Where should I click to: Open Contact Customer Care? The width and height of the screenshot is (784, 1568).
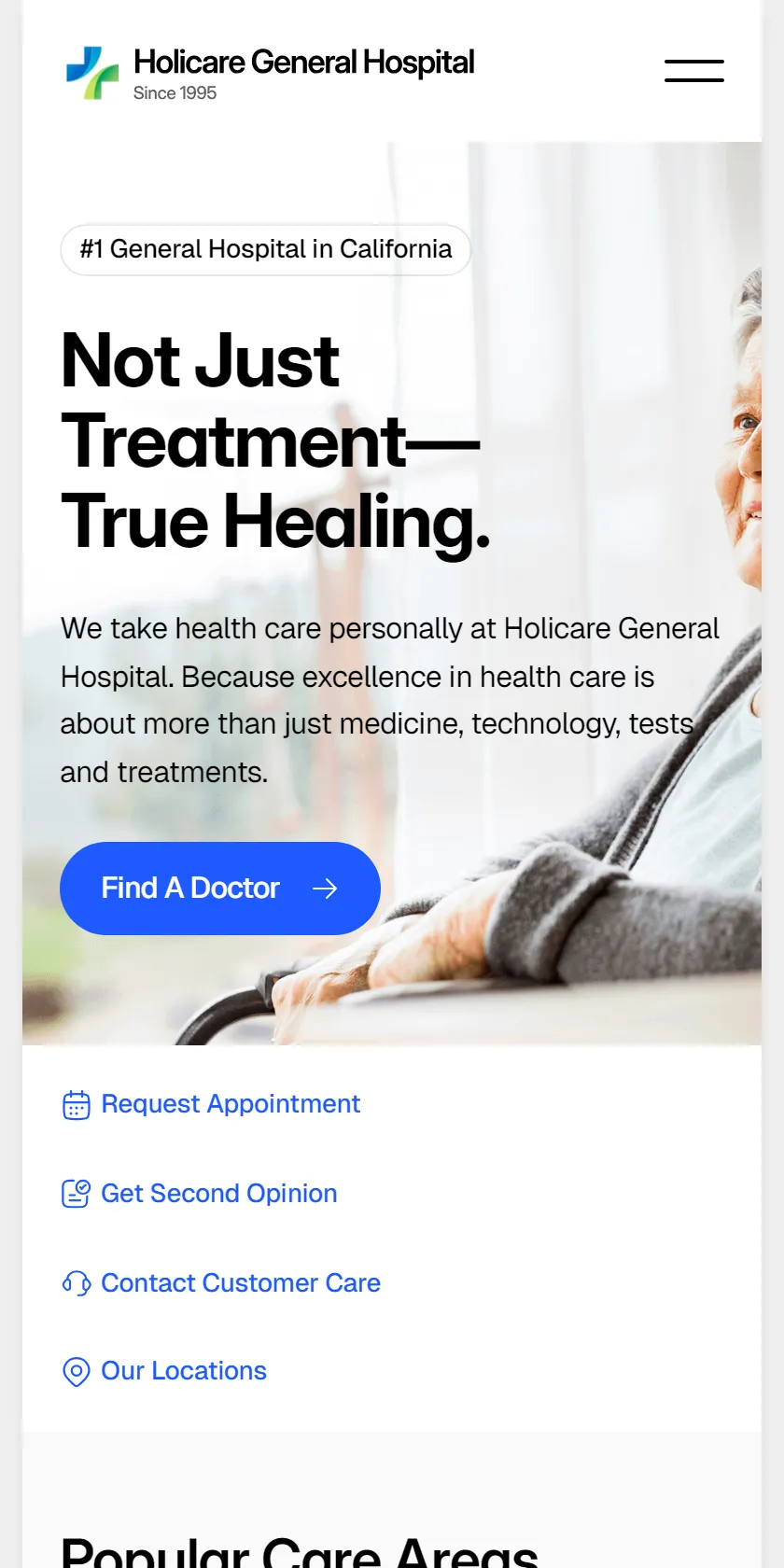click(221, 1283)
